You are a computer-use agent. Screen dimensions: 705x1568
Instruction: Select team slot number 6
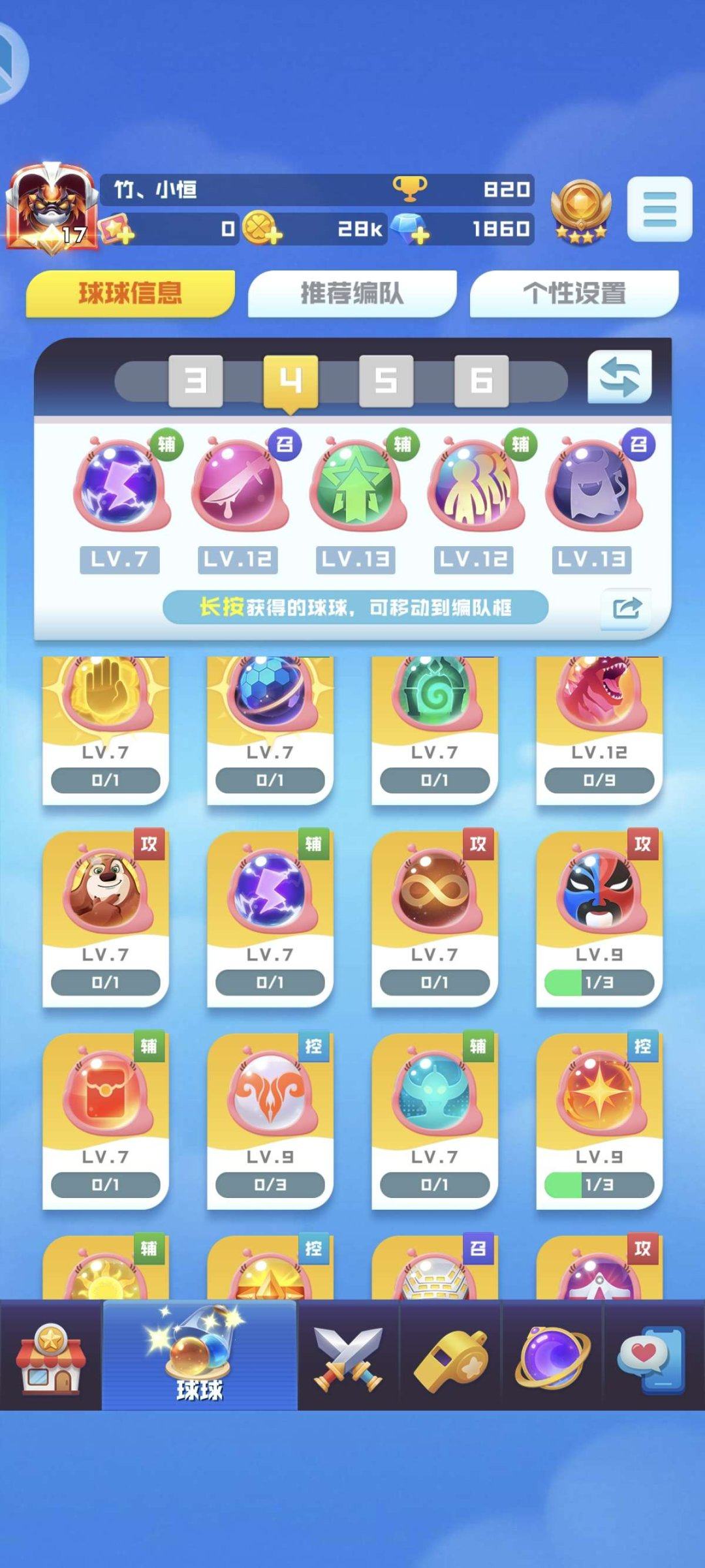click(x=481, y=380)
